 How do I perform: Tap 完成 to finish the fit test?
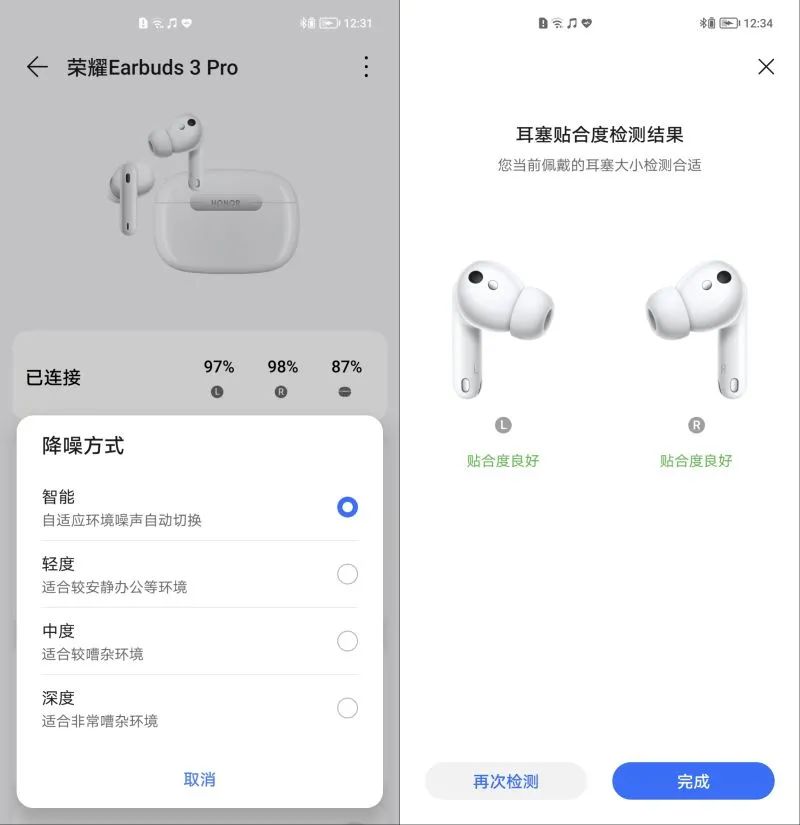point(693,781)
